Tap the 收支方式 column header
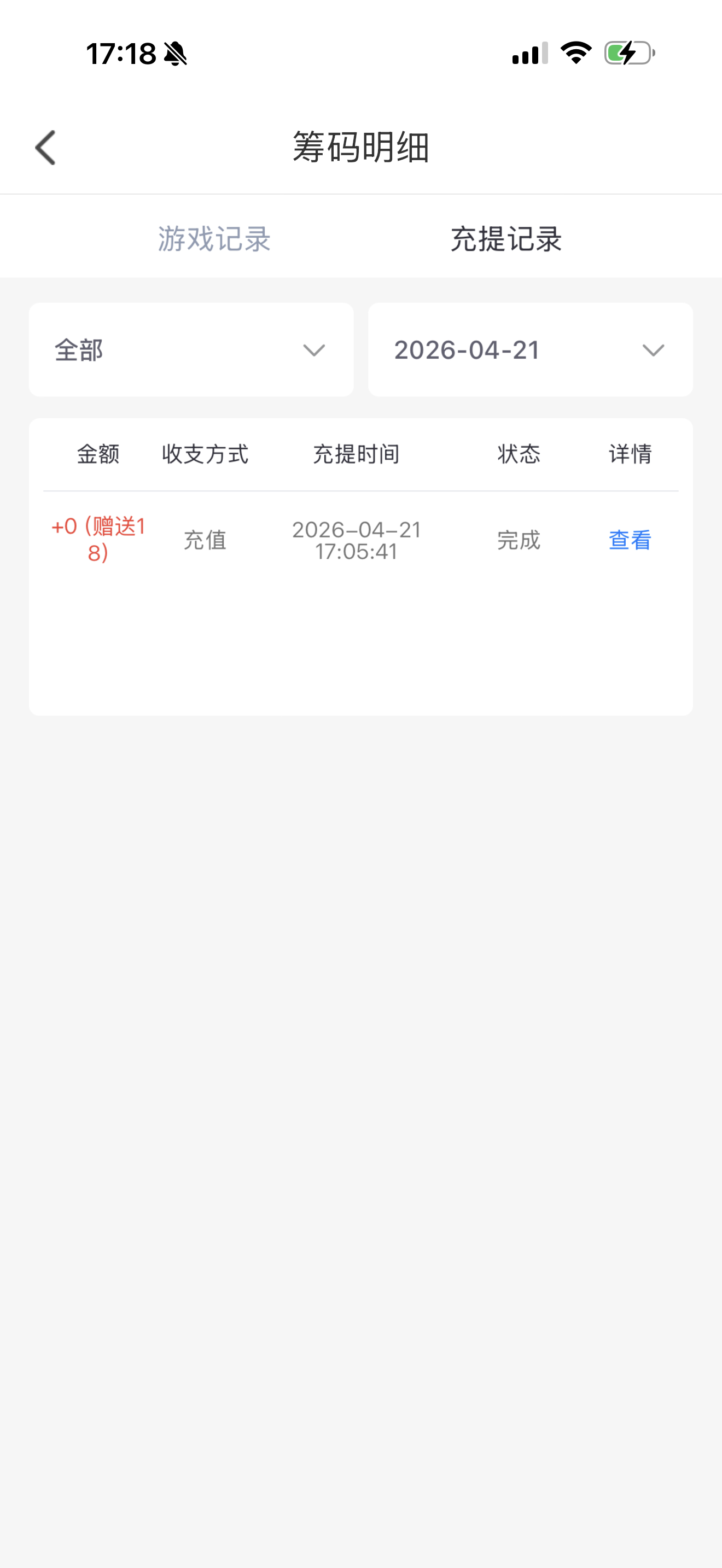This screenshot has height=1568, width=722. pos(205,454)
